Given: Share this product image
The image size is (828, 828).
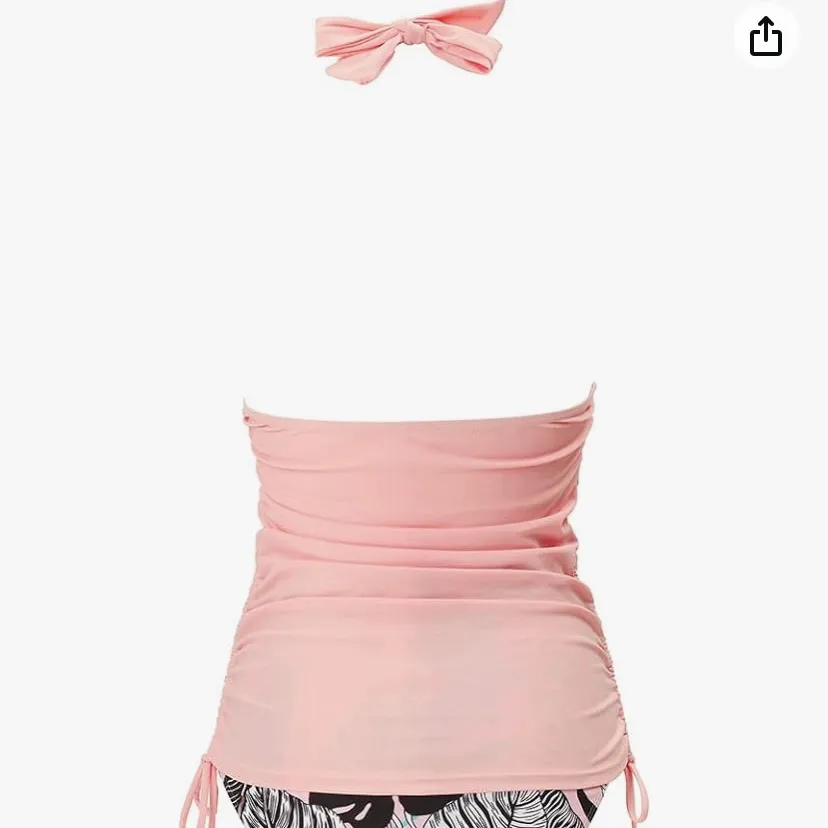Looking at the screenshot, I should (766, 37).
